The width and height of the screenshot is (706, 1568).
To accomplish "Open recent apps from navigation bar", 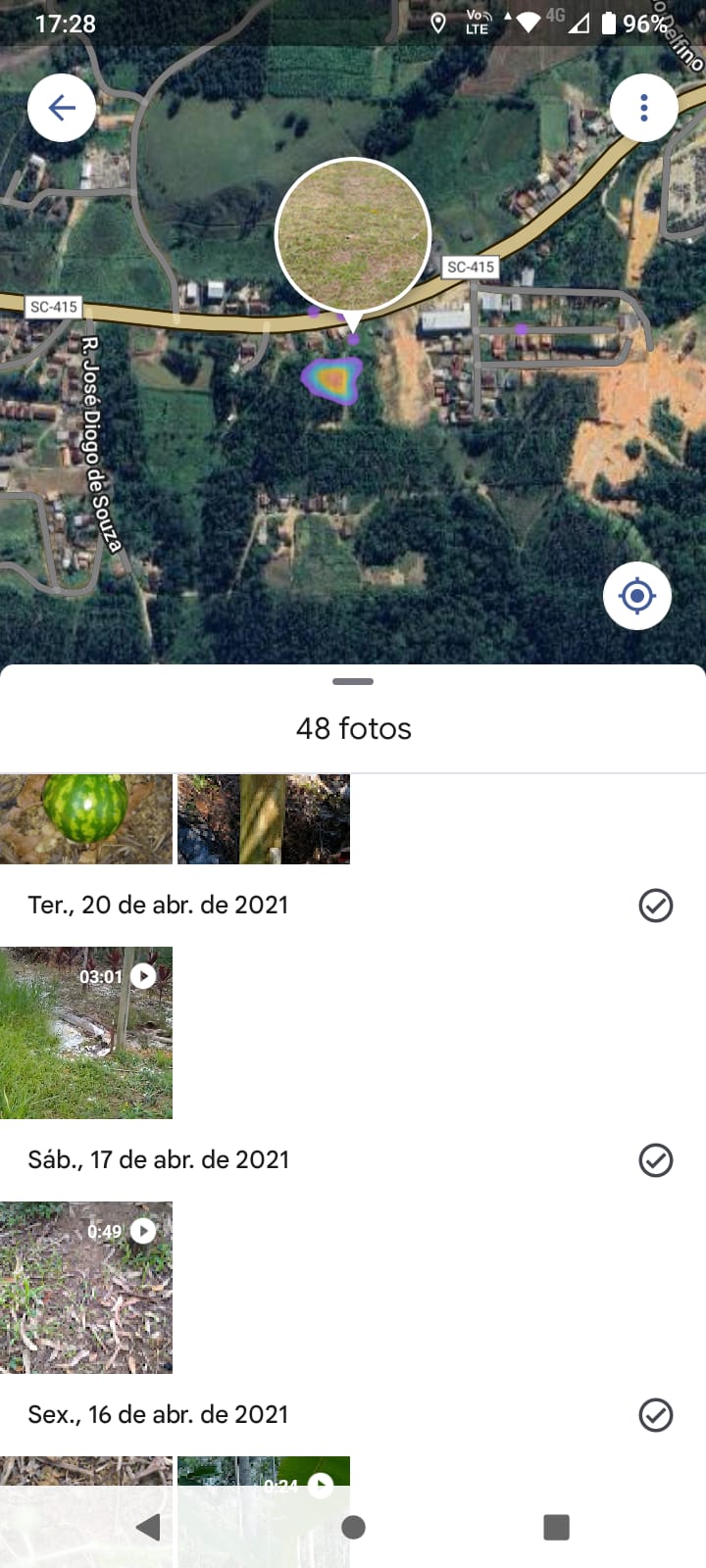I will 556,1527.
